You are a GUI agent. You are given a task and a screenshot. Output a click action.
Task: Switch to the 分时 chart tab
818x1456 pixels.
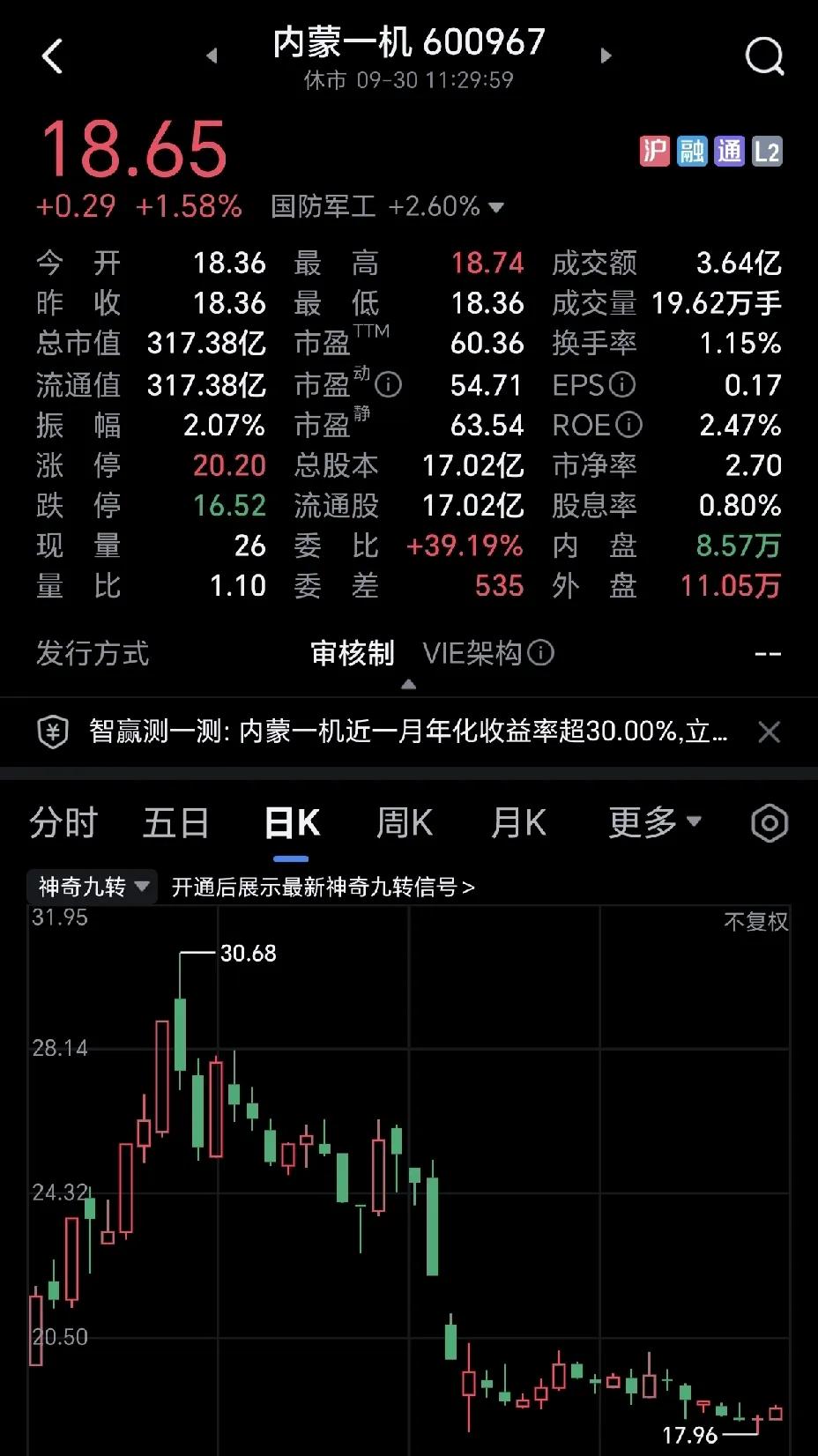pos(63,823)
